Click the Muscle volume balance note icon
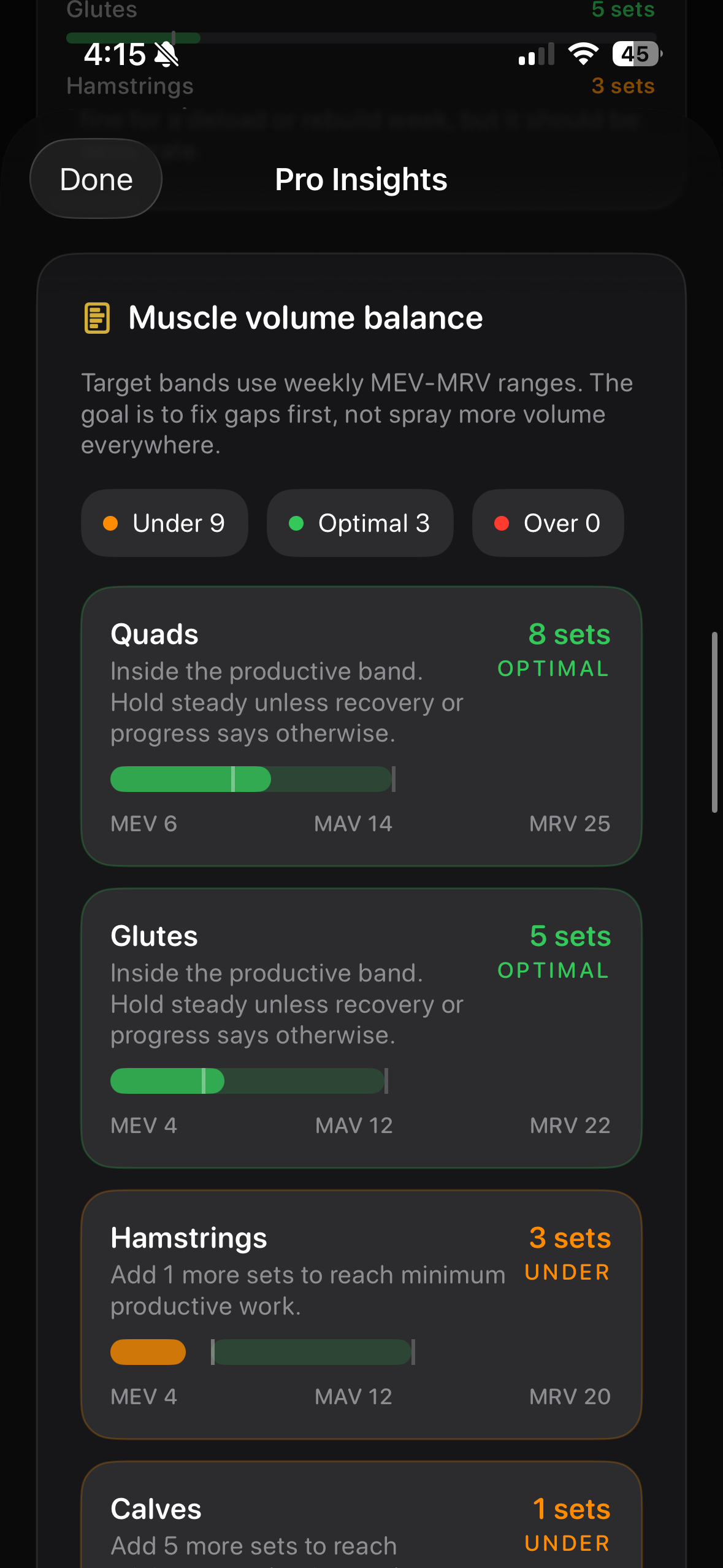Image resolution: width=723 pixels, height=1568 pixels. 96,317
